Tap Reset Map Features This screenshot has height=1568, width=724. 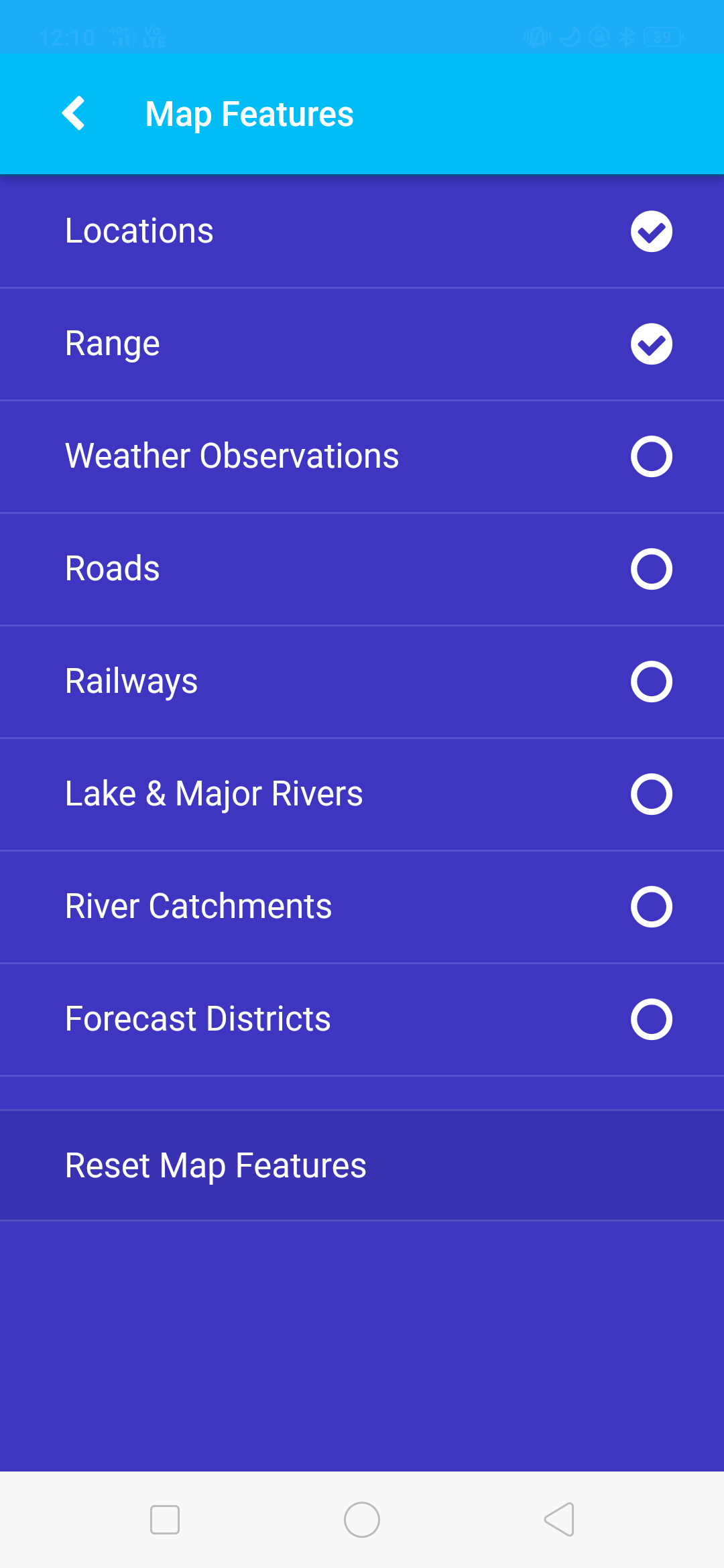pos(362,1165)
